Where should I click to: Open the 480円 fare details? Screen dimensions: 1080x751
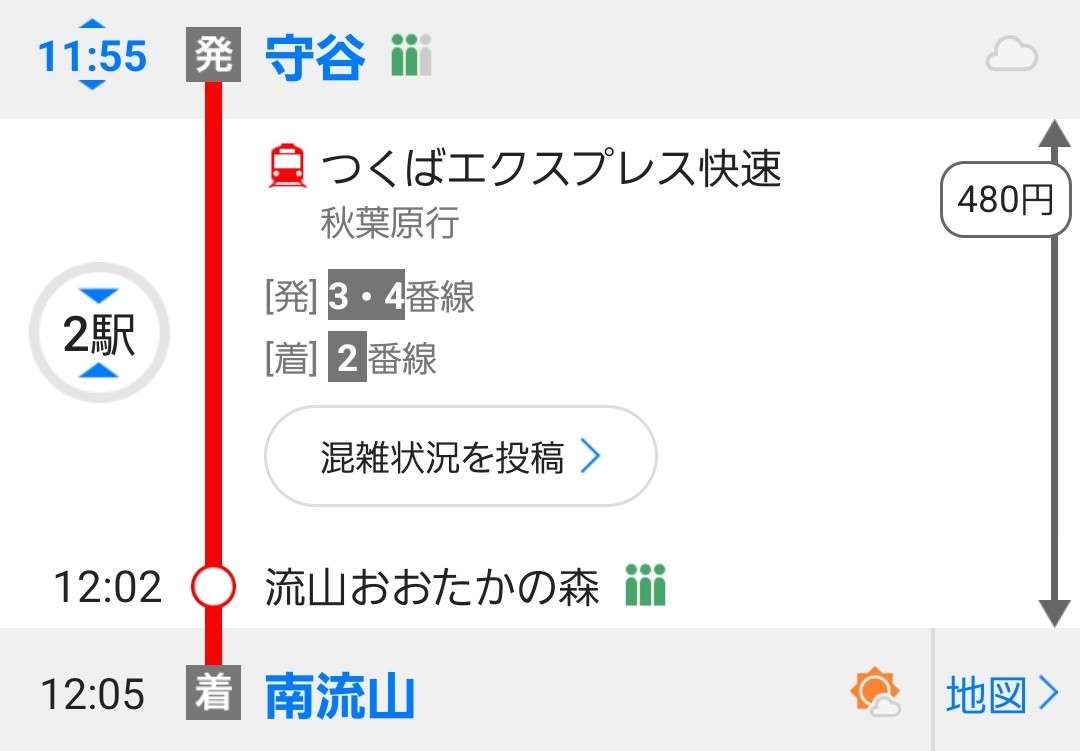[x=1005, y=201]
